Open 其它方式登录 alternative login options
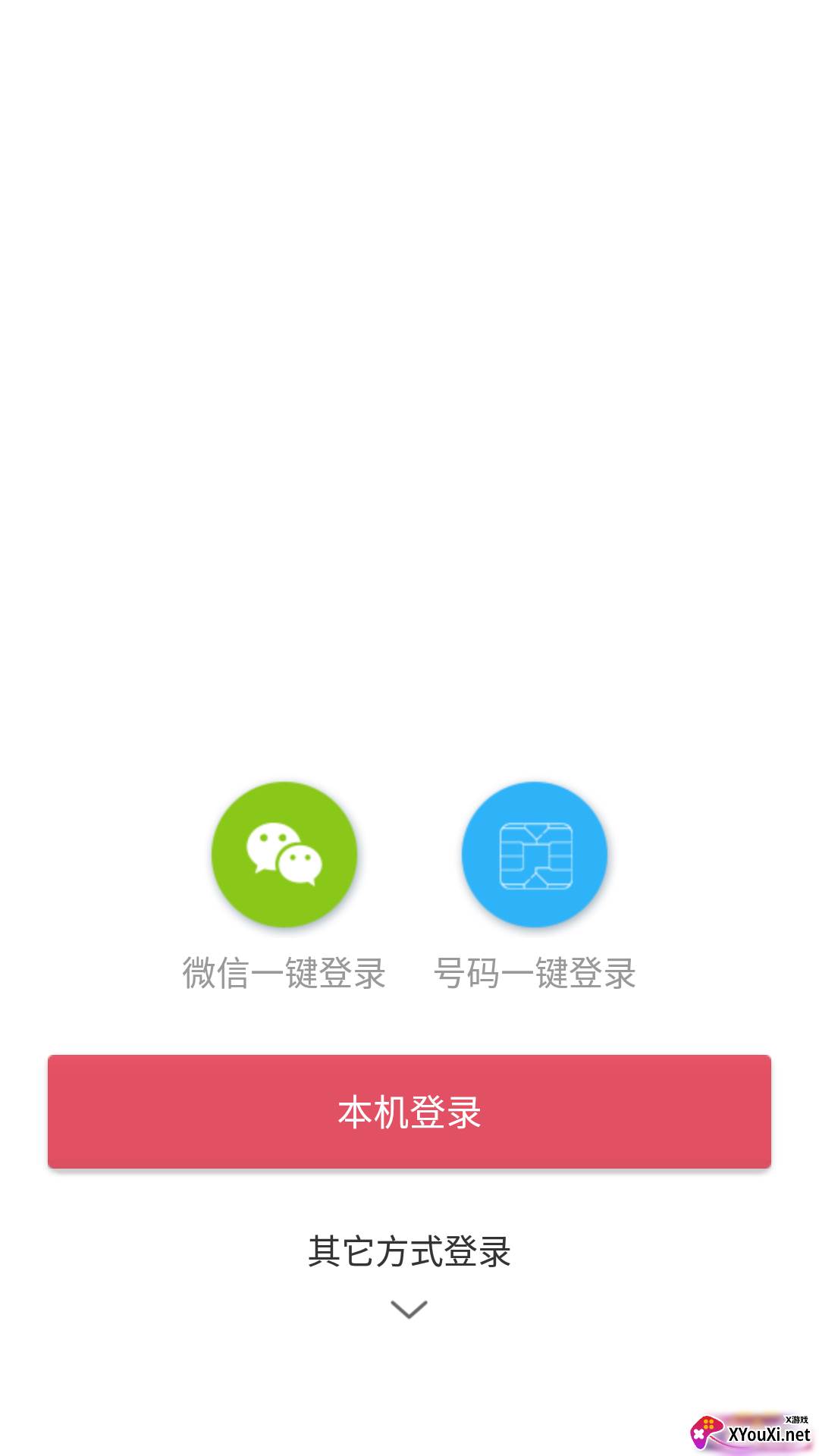 coord(409,1250)
